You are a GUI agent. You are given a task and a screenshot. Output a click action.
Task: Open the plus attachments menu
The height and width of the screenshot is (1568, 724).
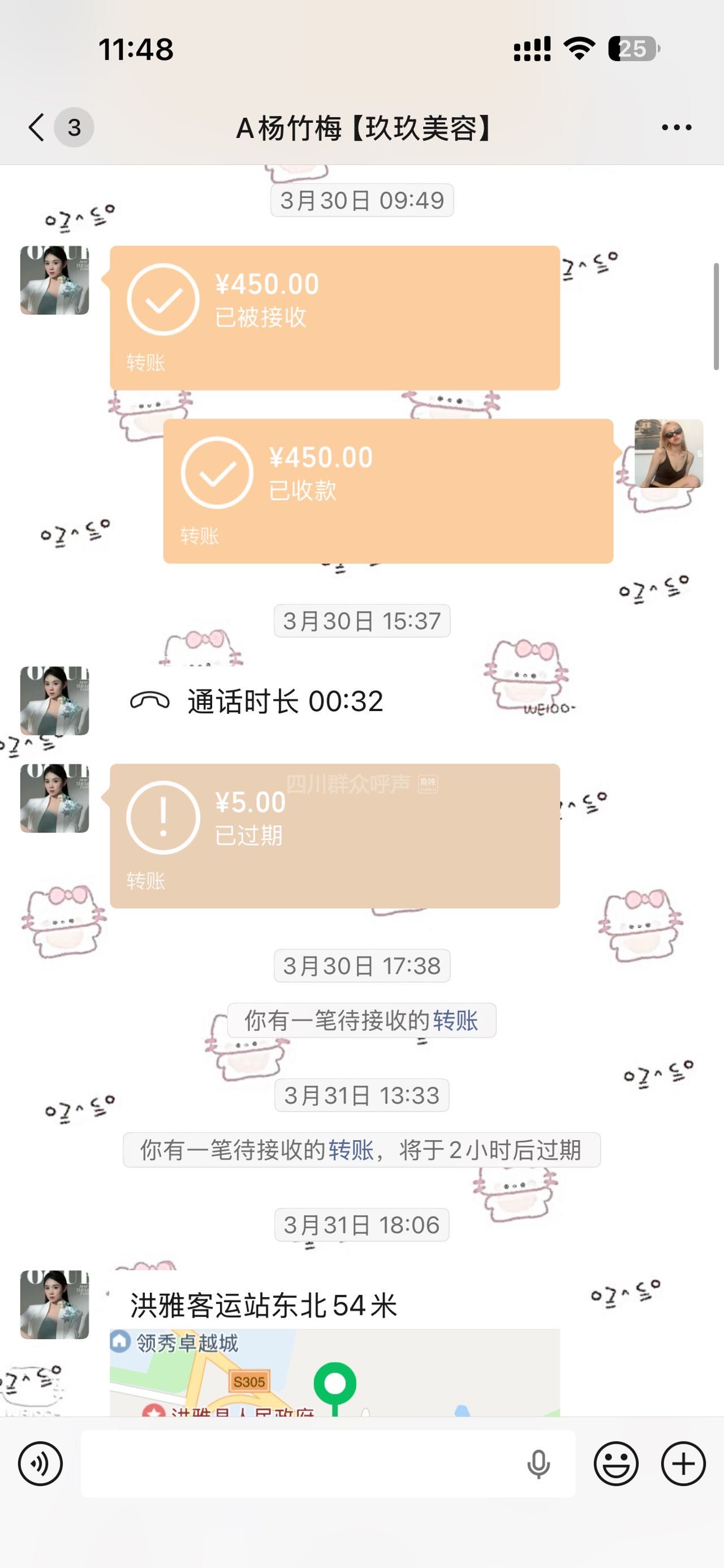coord(683,1463)
